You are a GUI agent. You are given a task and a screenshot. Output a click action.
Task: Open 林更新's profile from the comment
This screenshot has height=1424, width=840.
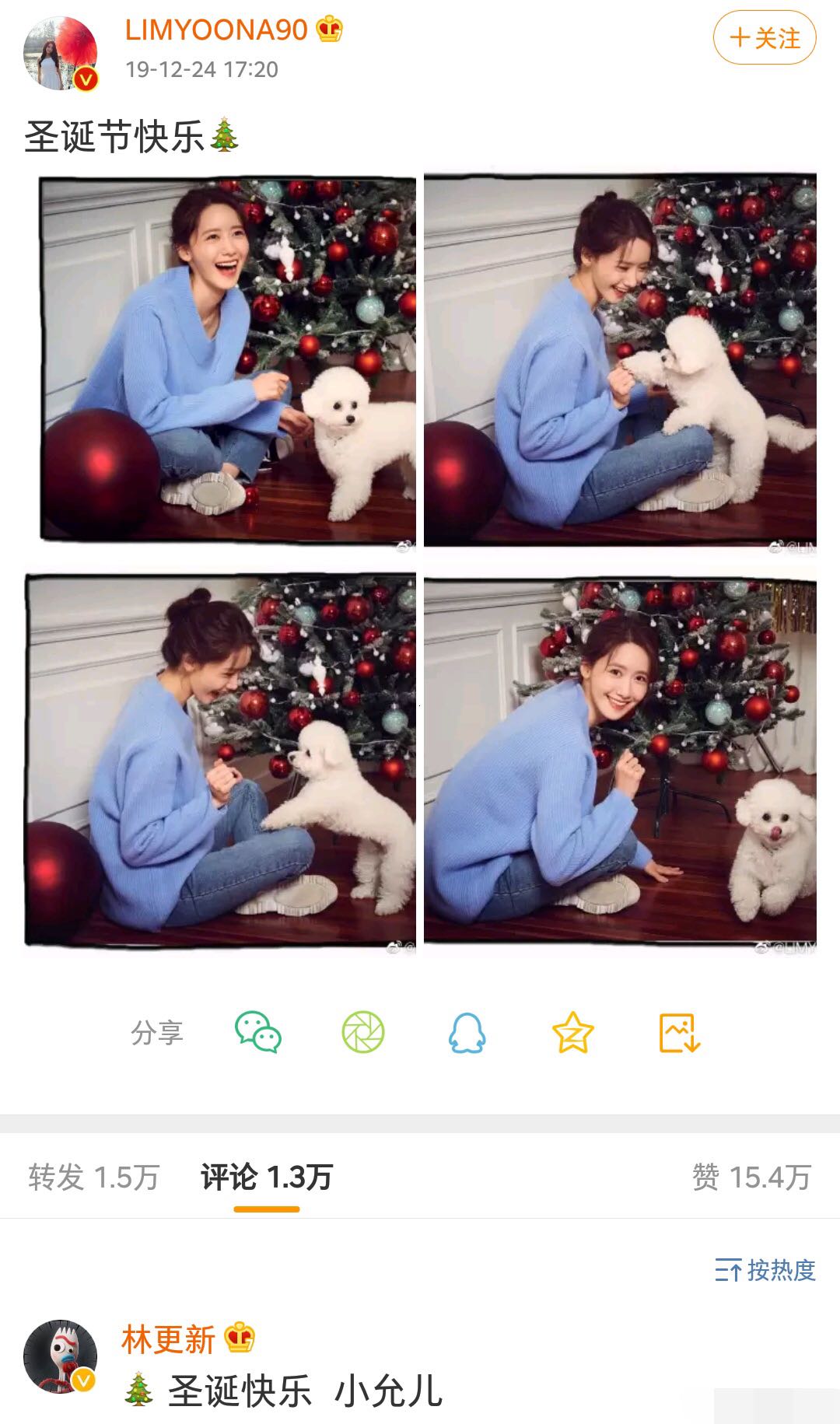coord(168,1339)
